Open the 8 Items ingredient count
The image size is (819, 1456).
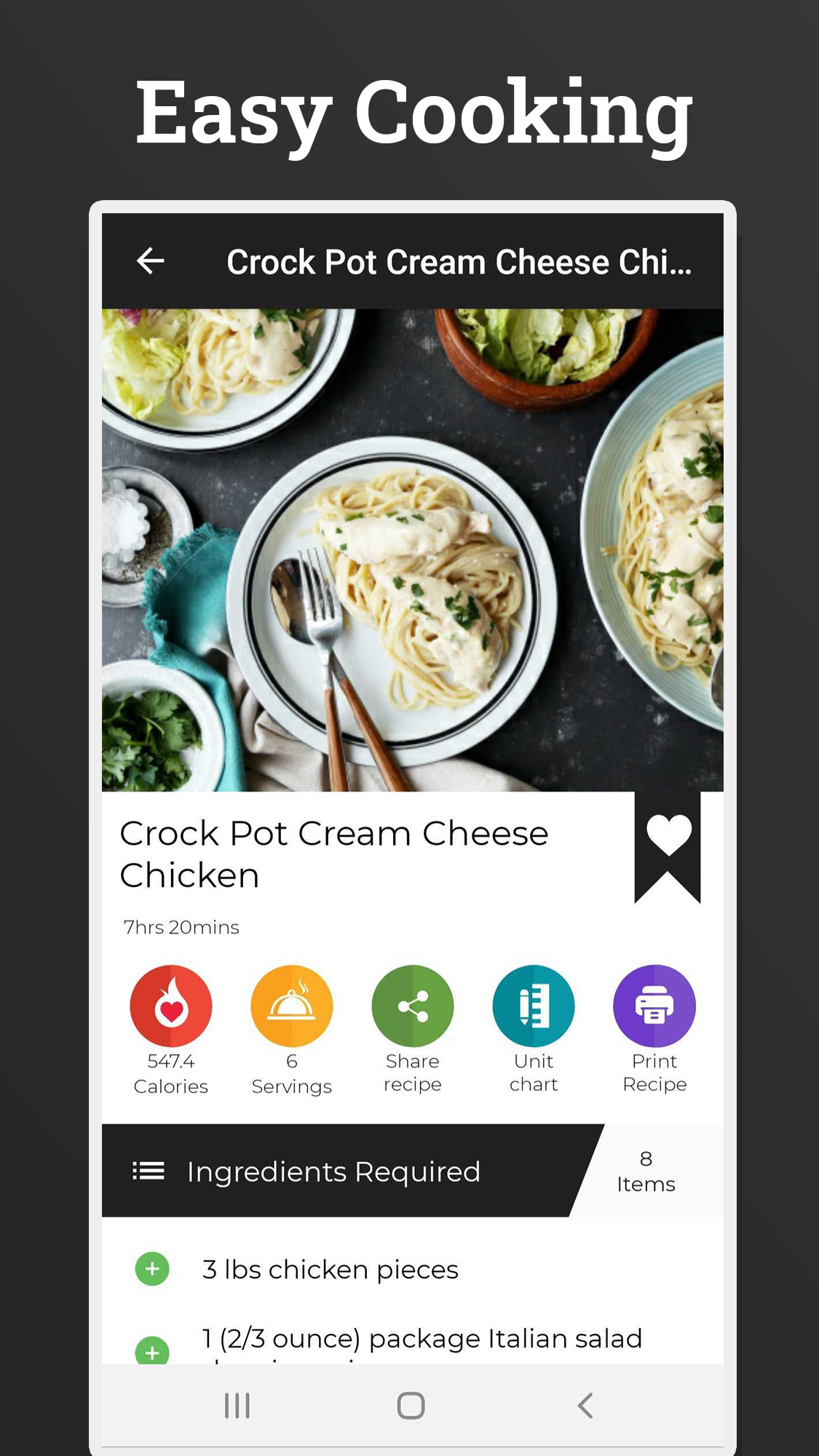pyautogui.click(x=645, y=1170)
